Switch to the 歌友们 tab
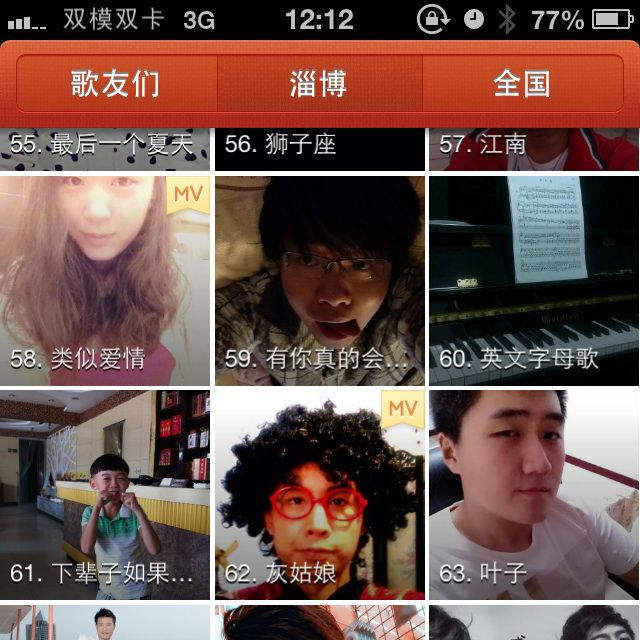This screenshot has width=640, height=640. pyautogui.click(x=115, y=84)
